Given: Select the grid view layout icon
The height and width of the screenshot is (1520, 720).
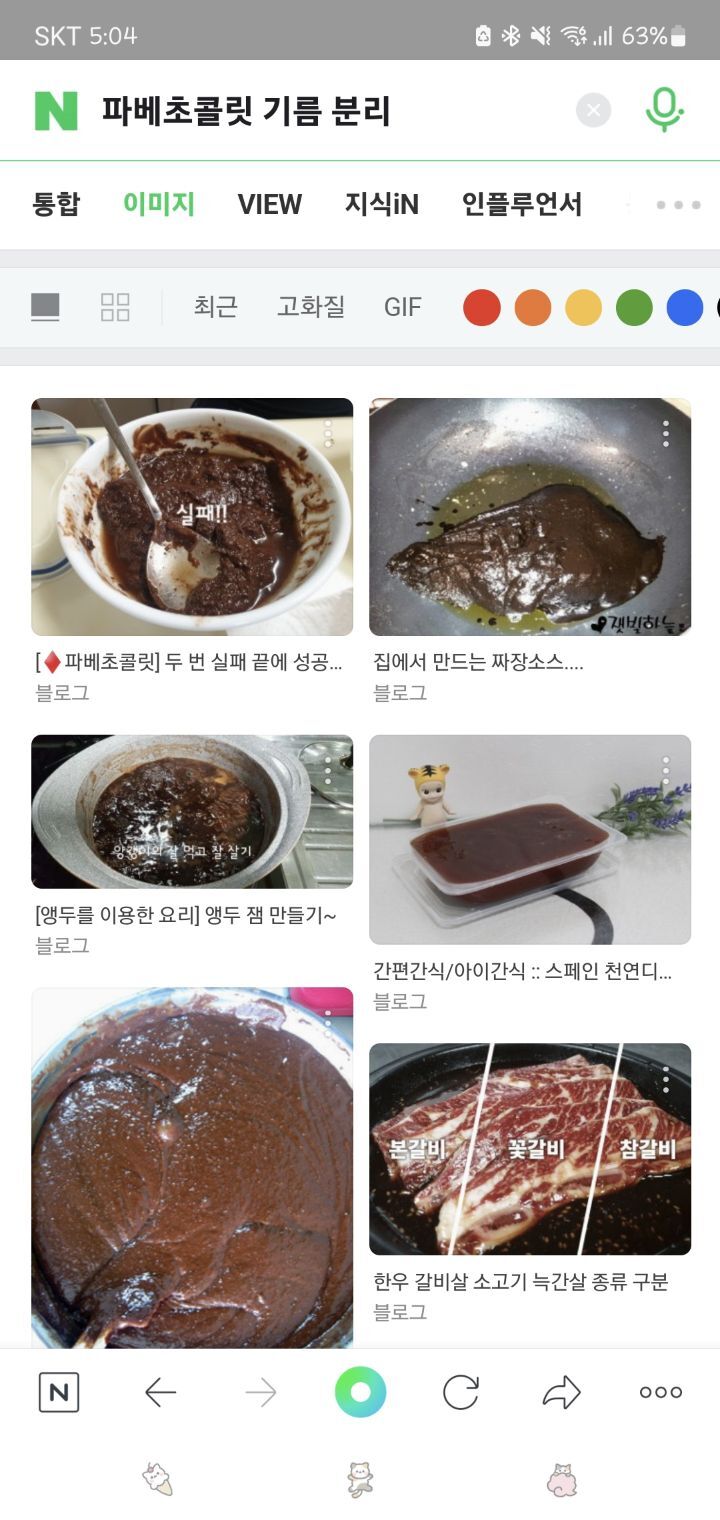Looking at the screenshot, I should [x=115, y=307].
